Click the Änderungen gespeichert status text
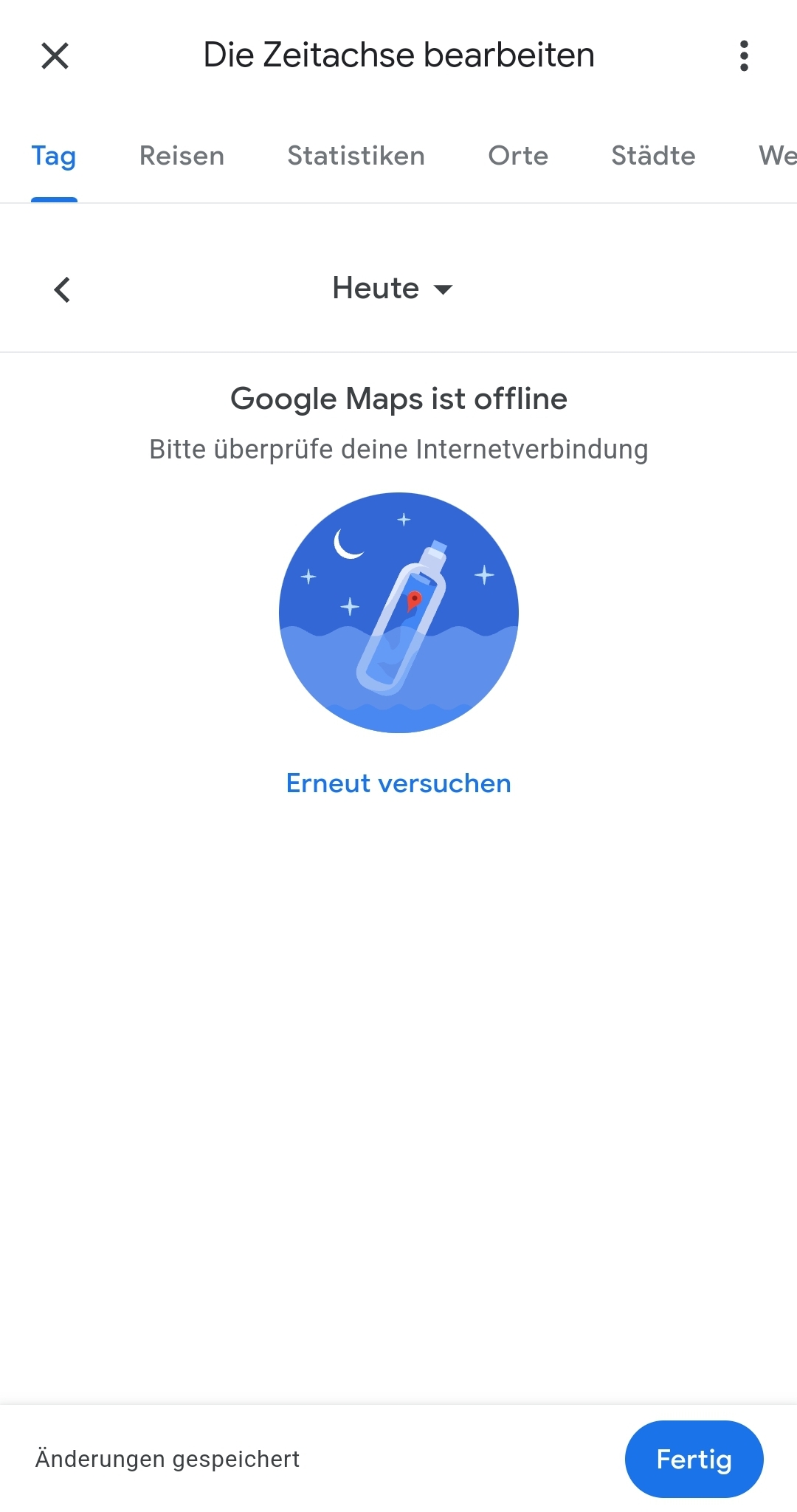Viewport: 797px width, 1512px height. tap(165, 1458)
